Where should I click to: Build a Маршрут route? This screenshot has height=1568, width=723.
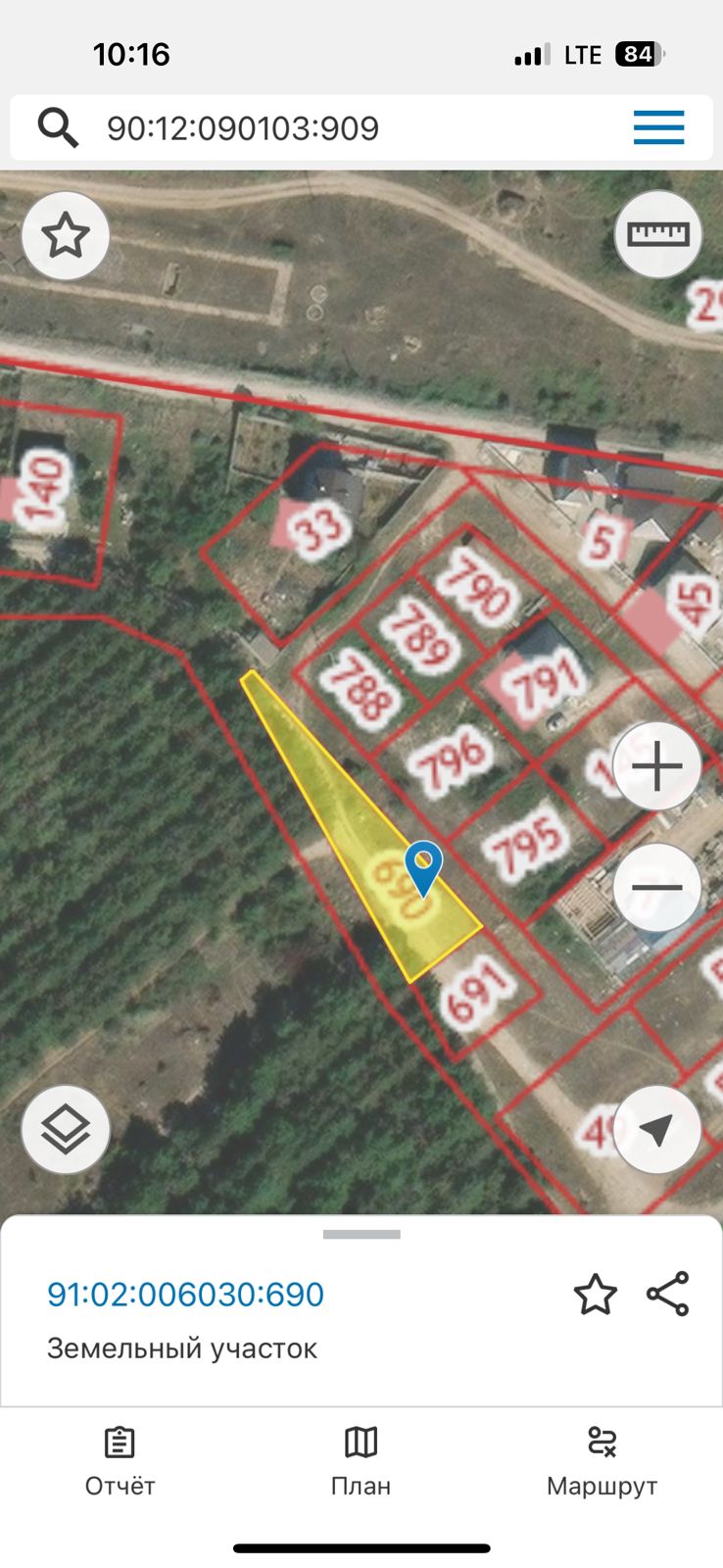[x=602, y=1461]
